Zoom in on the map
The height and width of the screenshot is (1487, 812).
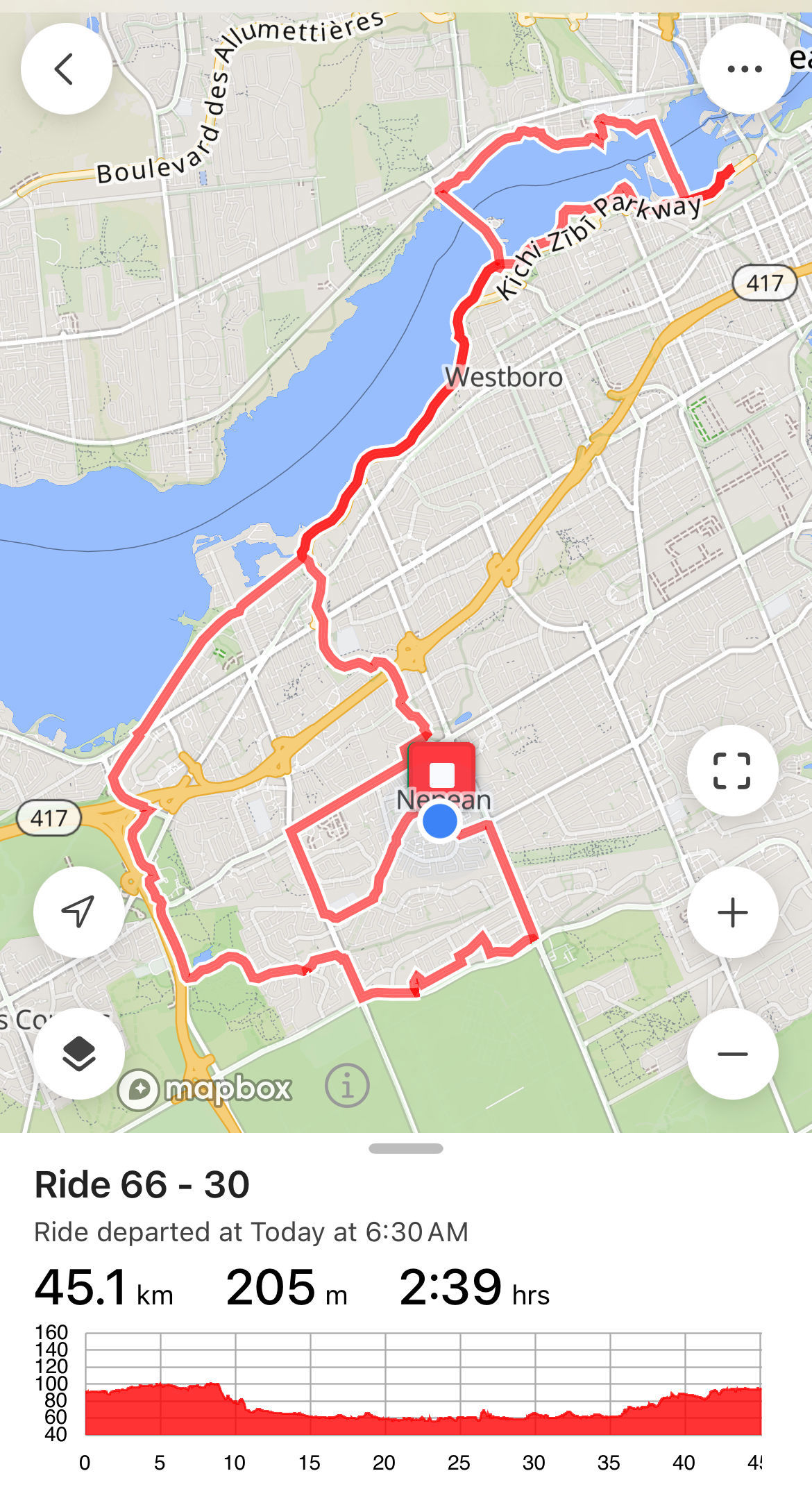coord(732,912)
